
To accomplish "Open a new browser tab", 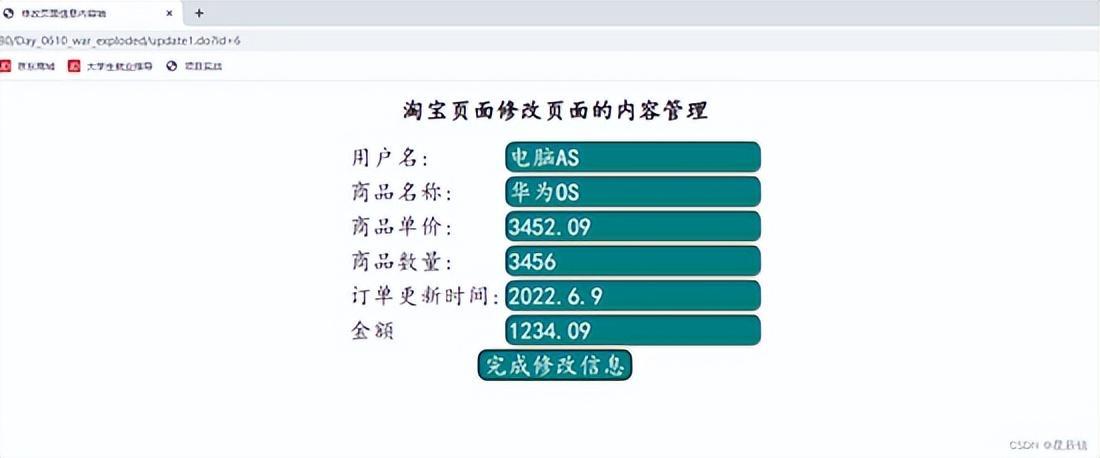I will [199, 14].
